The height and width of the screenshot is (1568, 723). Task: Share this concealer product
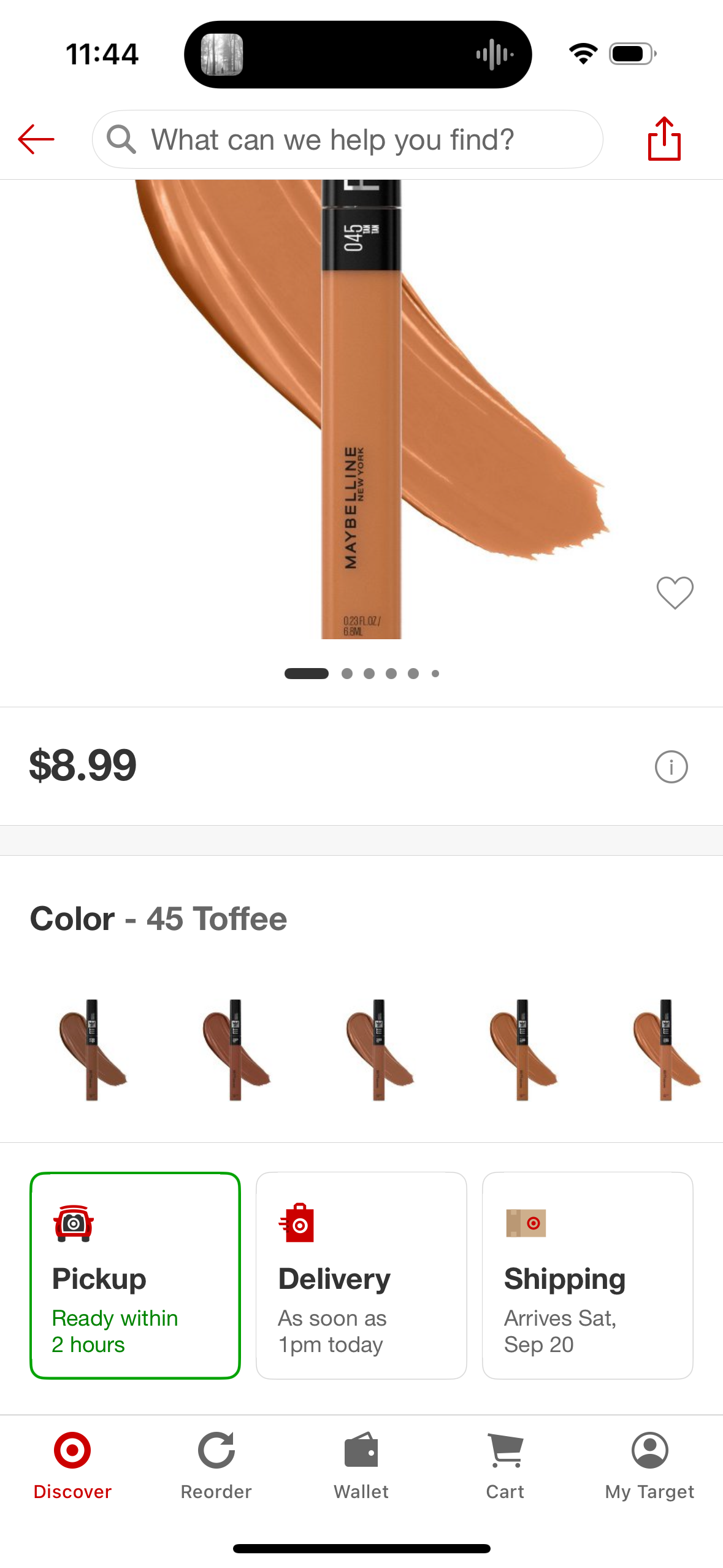point(664,139)
